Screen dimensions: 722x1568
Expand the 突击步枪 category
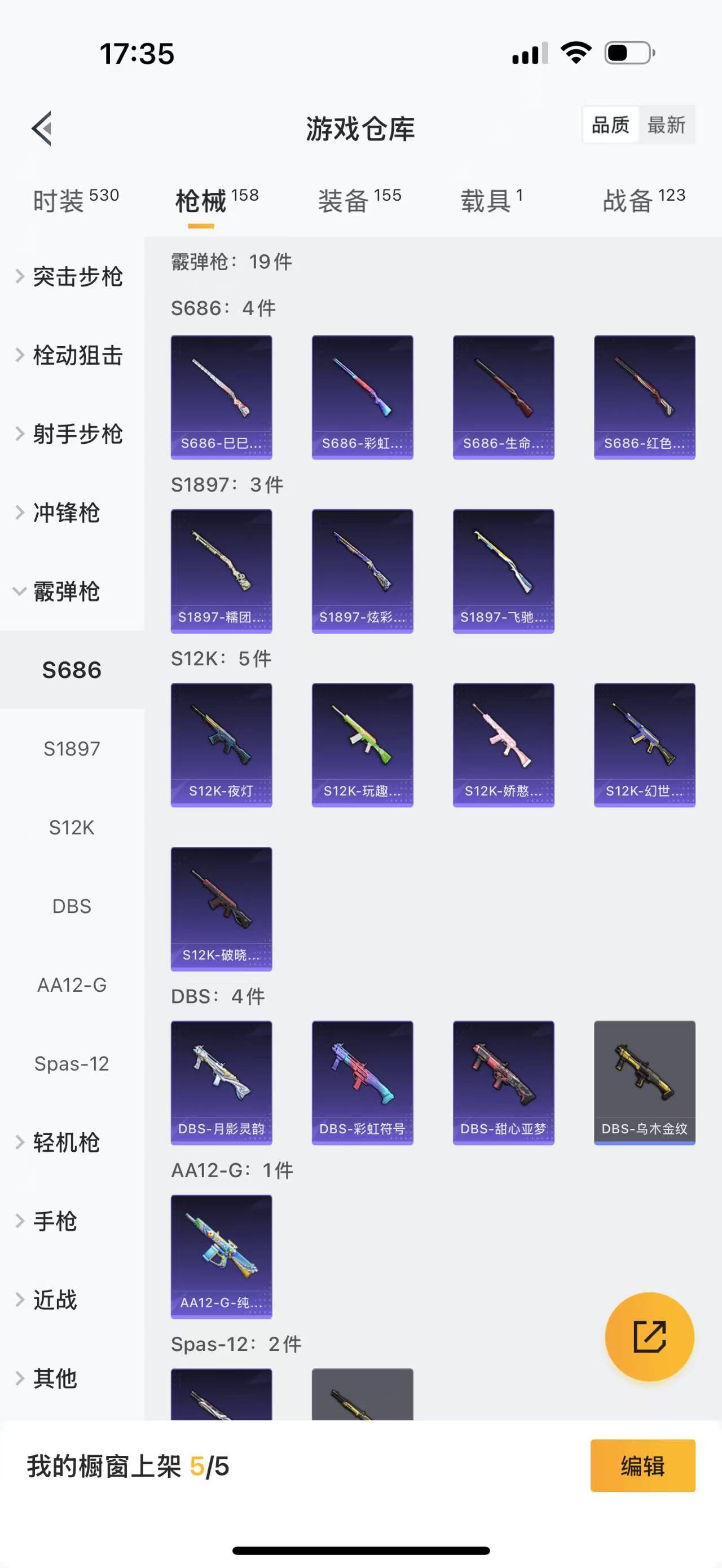(78, 276)
